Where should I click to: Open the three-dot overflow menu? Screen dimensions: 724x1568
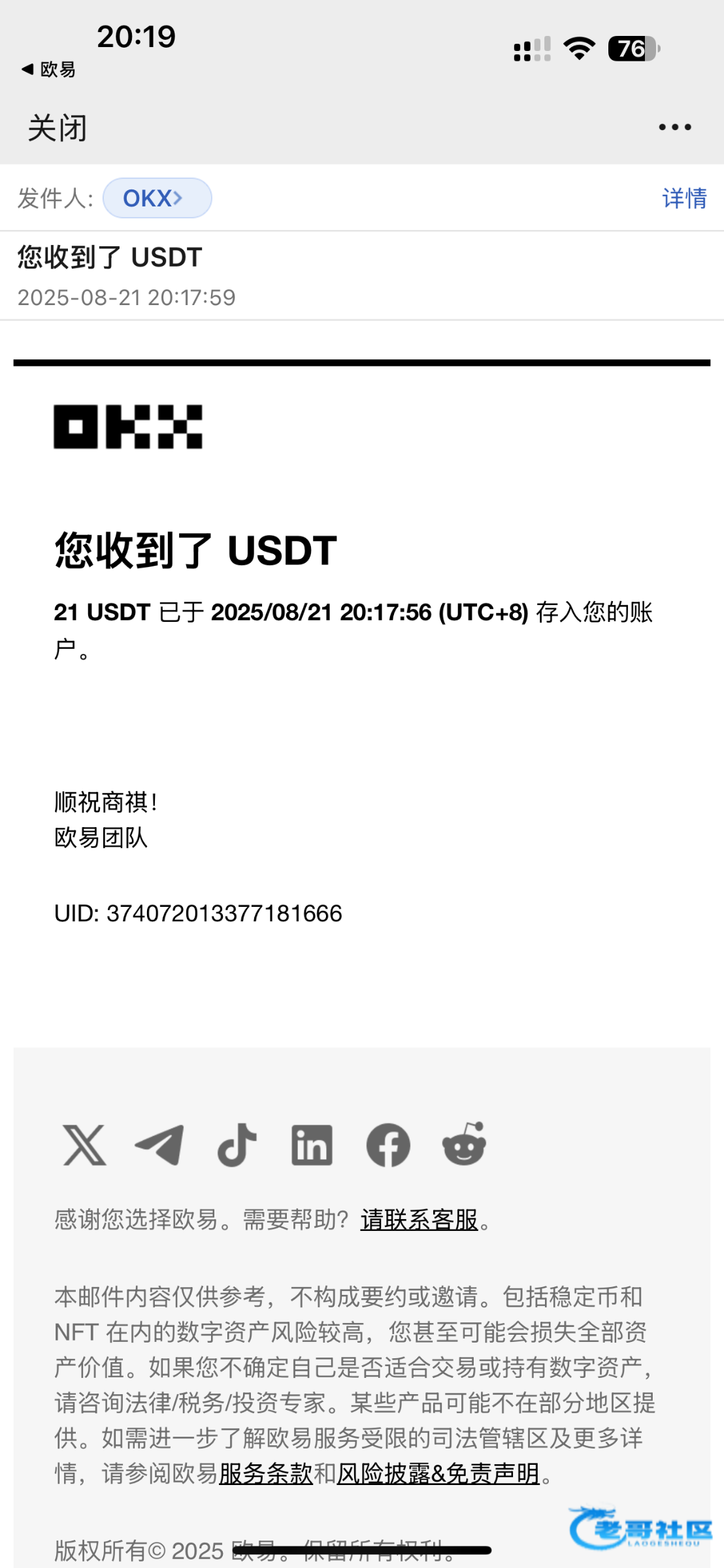674,127
